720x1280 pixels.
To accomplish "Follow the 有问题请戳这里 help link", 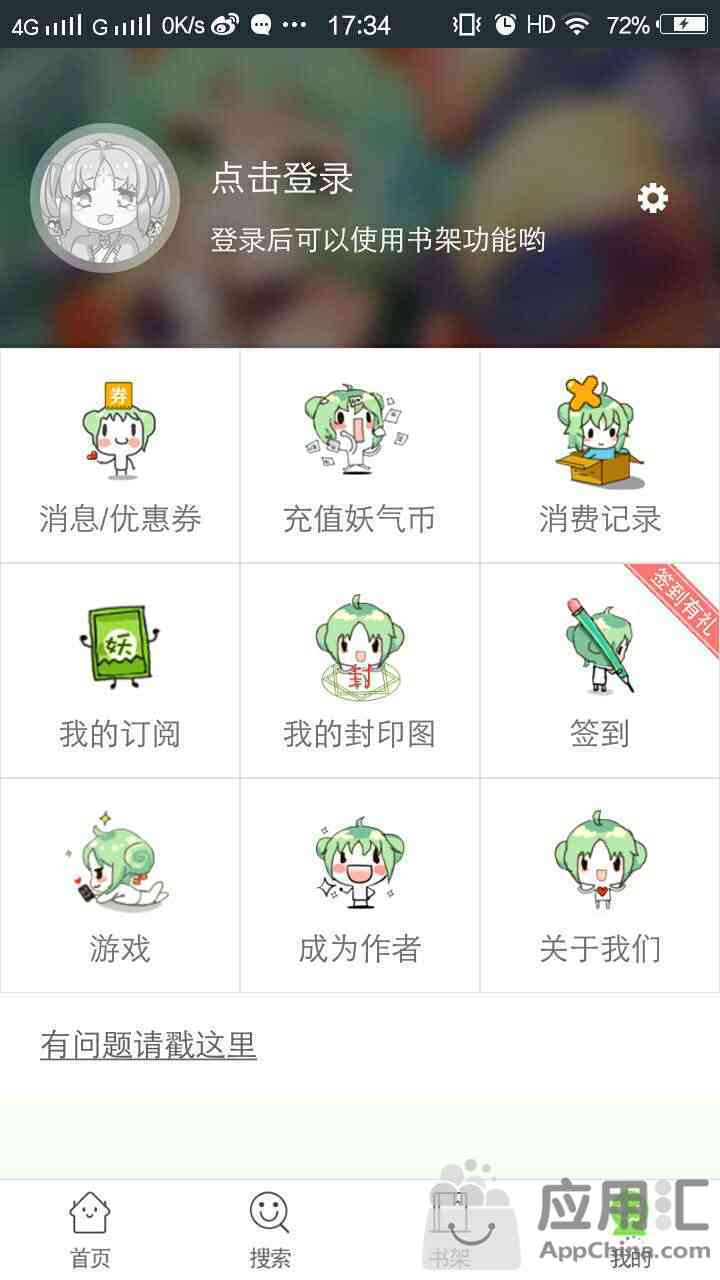I will tap(148, 1045).
